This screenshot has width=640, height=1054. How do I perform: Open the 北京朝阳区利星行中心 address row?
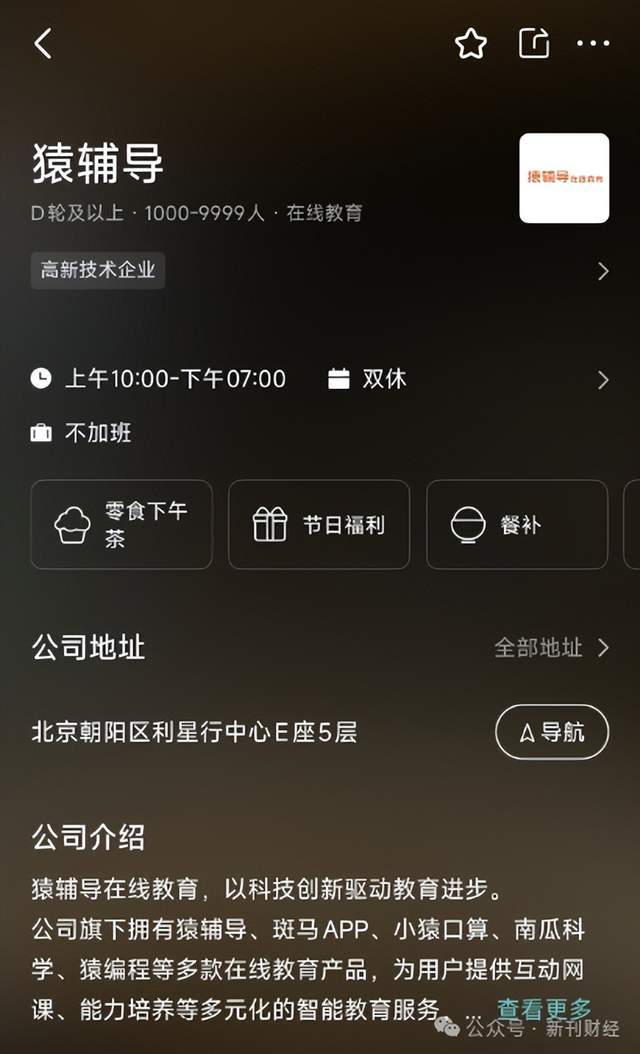pyautogui.click(x=194, y=732)
